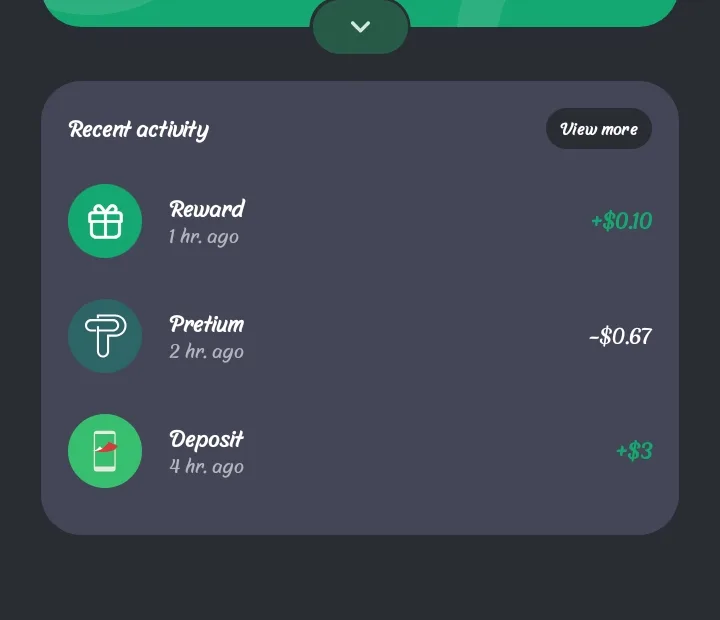Expand the balance card with chevron

pyautogui.click(x=360, y=27)
